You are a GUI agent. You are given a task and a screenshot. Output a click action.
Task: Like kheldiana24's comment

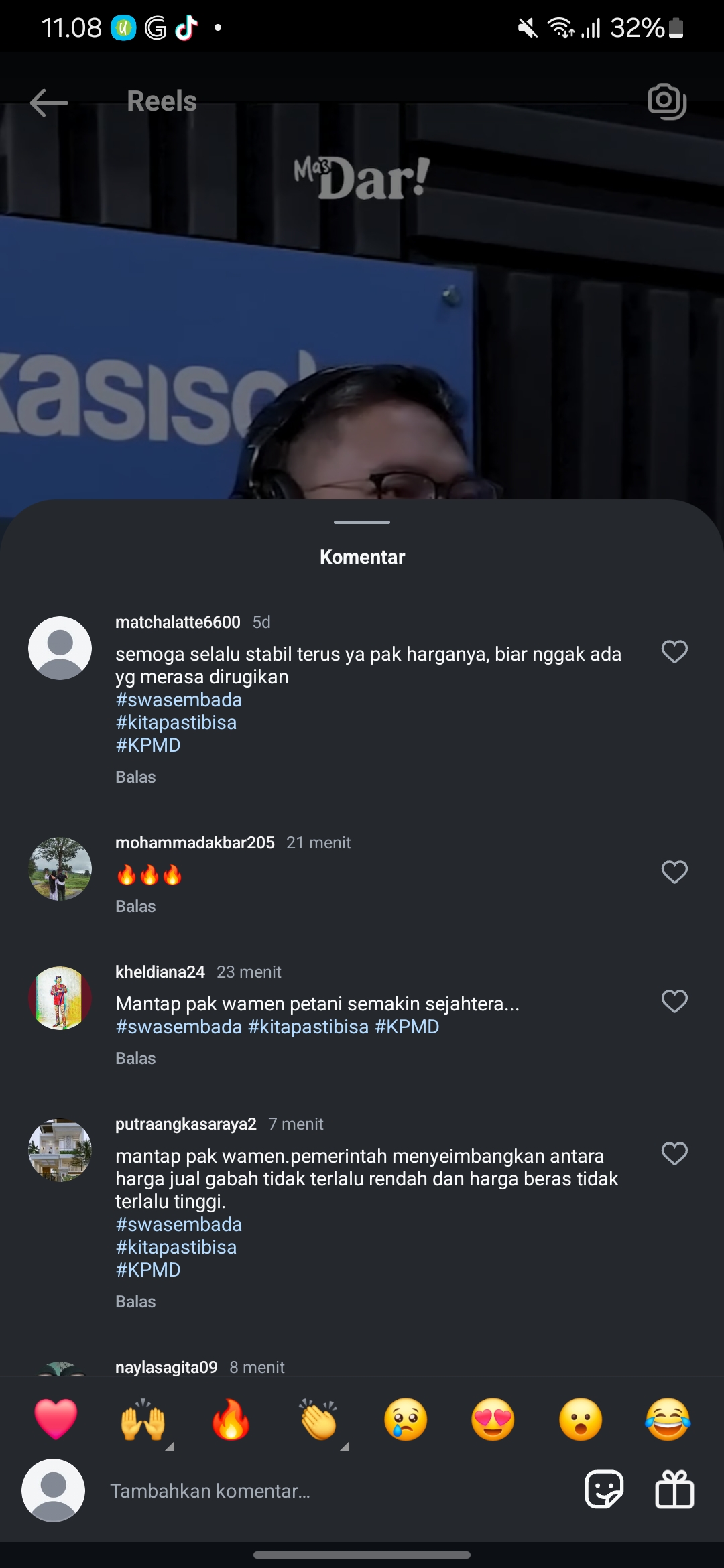674,1001
